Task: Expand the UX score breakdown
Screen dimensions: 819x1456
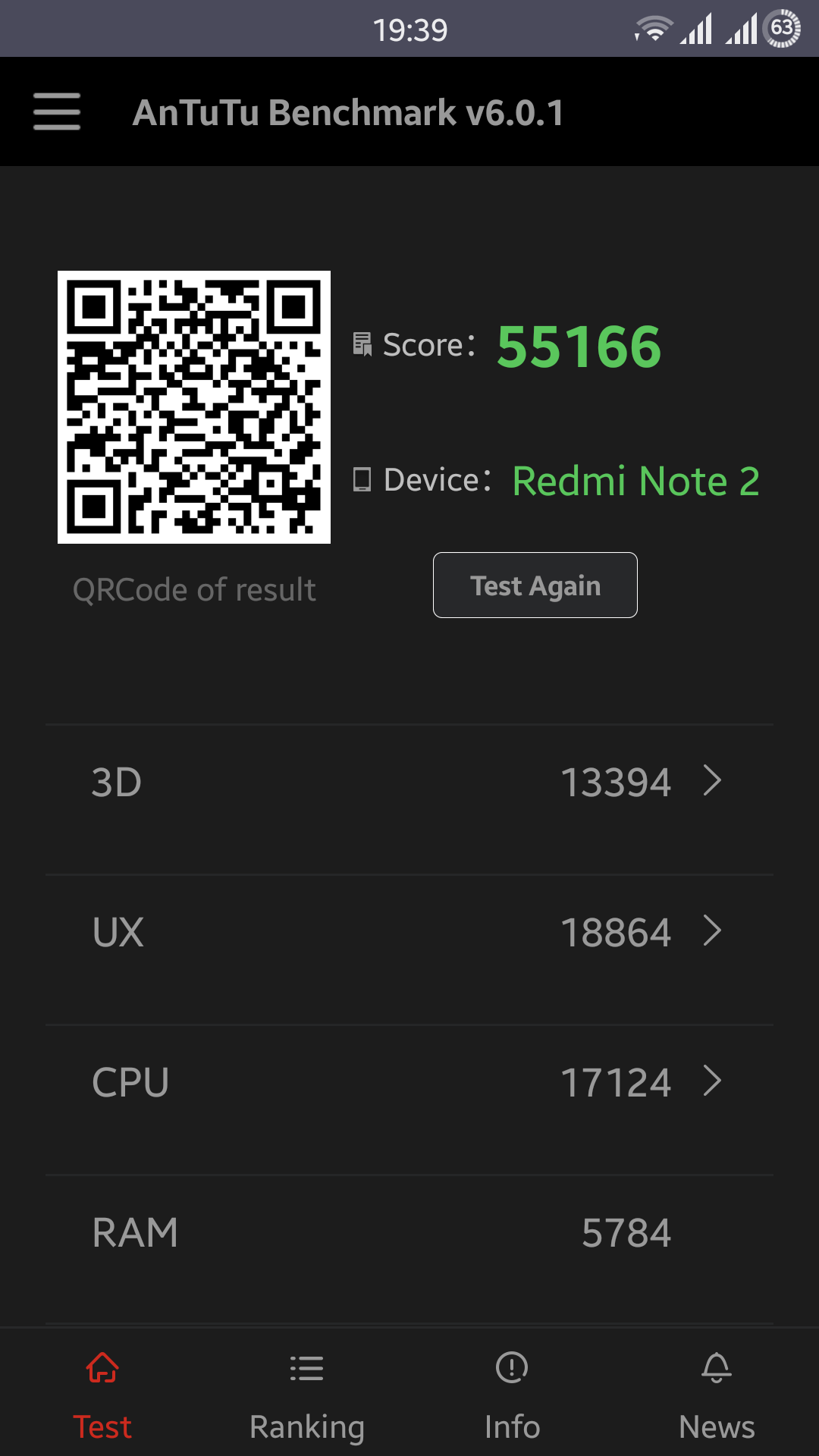Action: 409,932
